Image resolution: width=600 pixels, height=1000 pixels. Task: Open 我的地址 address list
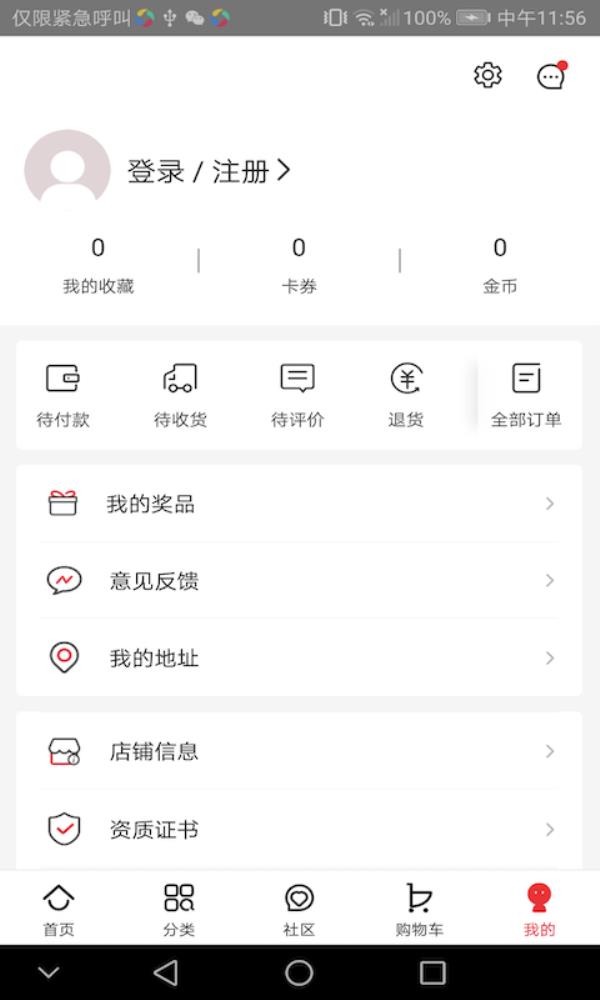click(299, 658)
